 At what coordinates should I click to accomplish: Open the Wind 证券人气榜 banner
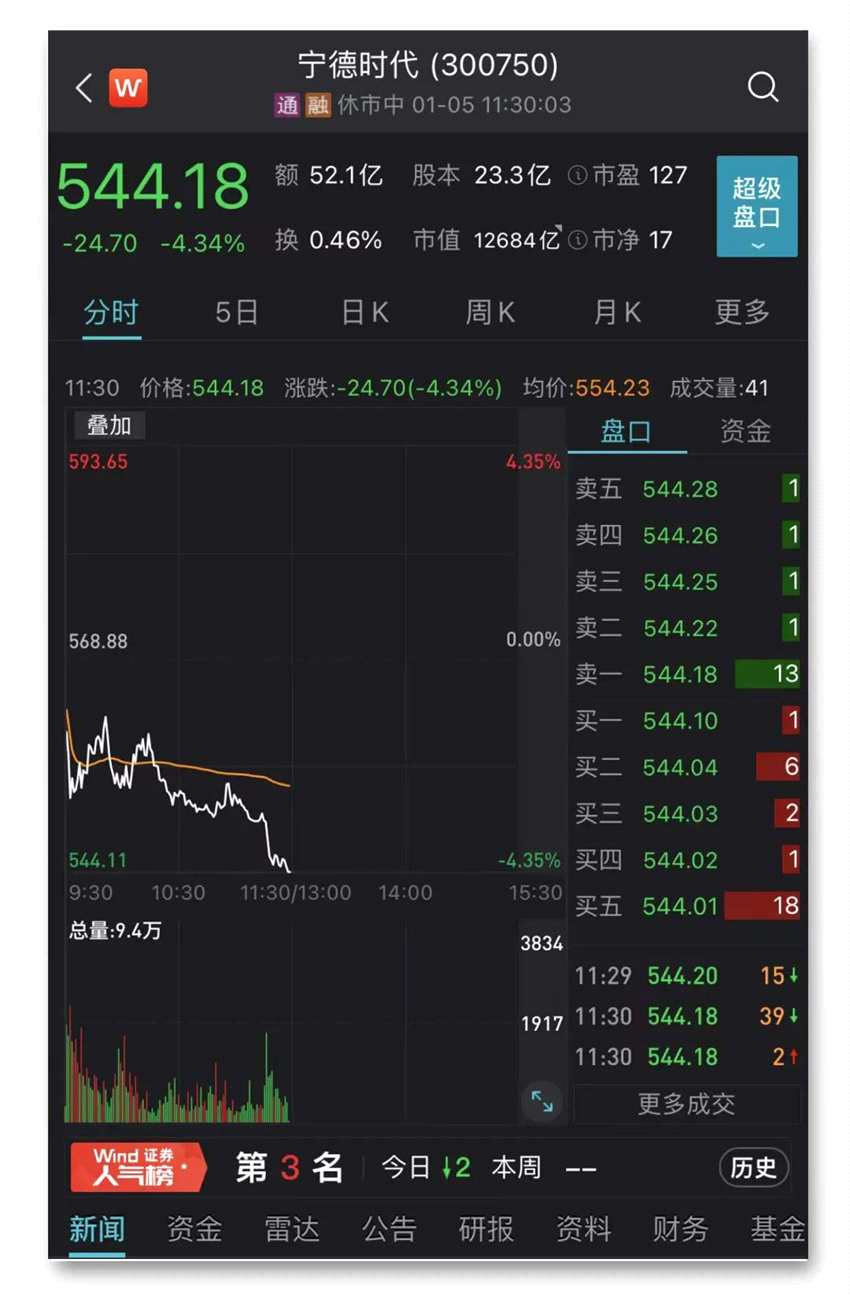138,1167
